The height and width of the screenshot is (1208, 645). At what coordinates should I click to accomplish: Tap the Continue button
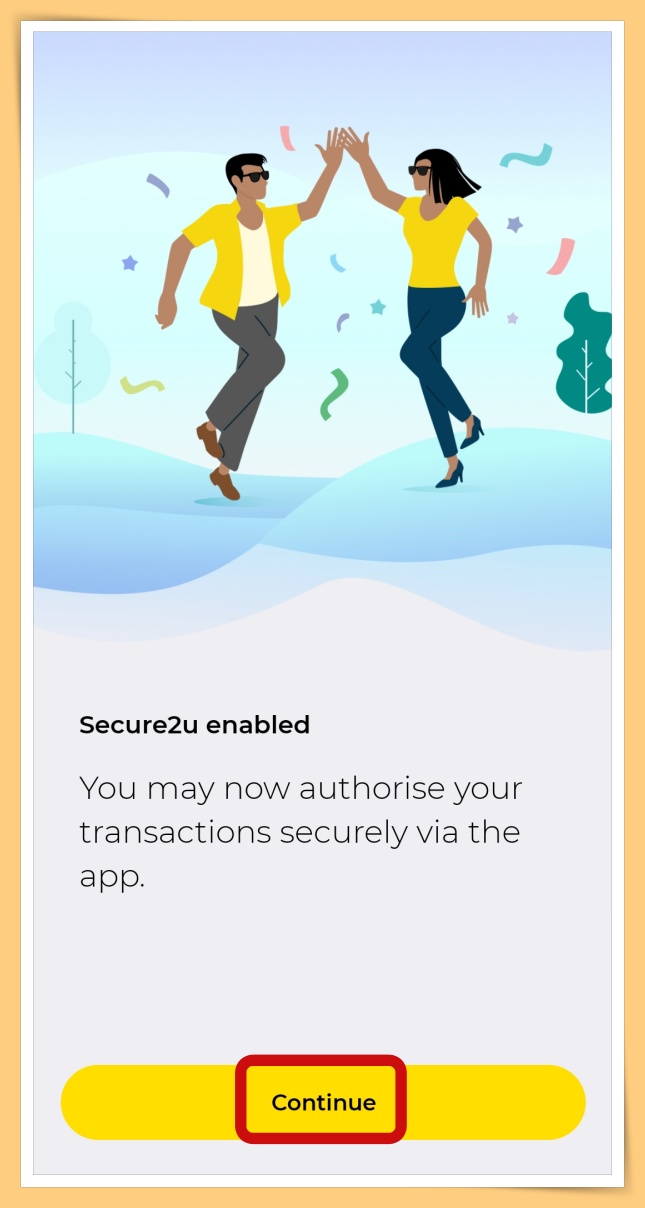click(x=322, y=1102)
